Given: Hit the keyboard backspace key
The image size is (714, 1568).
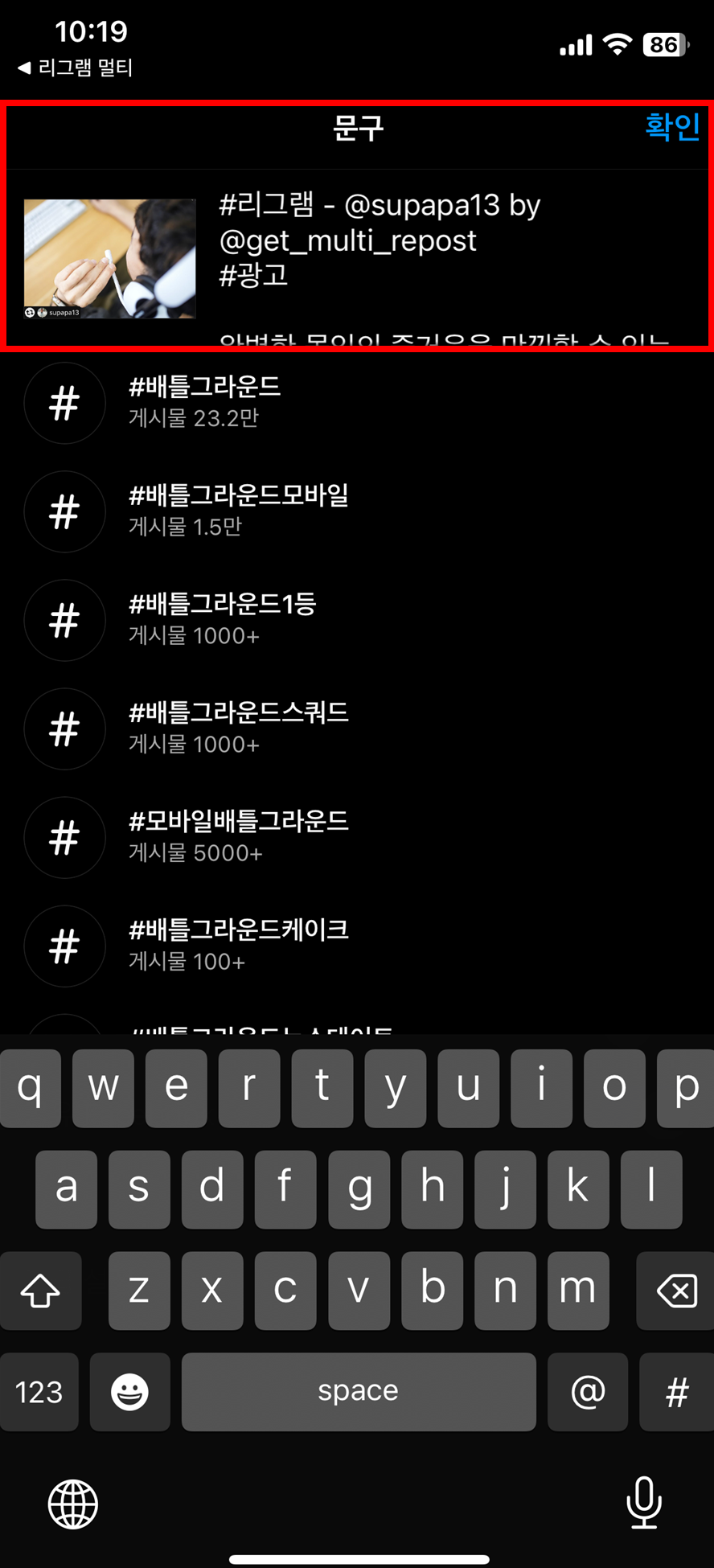Looking at the screenshot, I should (675, 1291).
